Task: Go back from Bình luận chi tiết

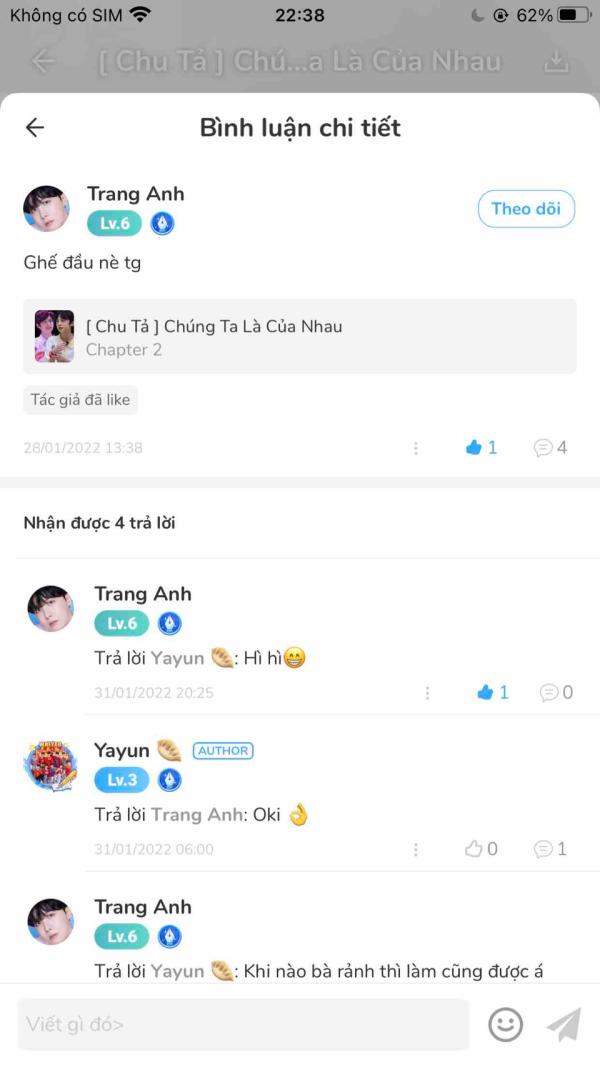Action: pyautogui.click(x=35, y=127)
